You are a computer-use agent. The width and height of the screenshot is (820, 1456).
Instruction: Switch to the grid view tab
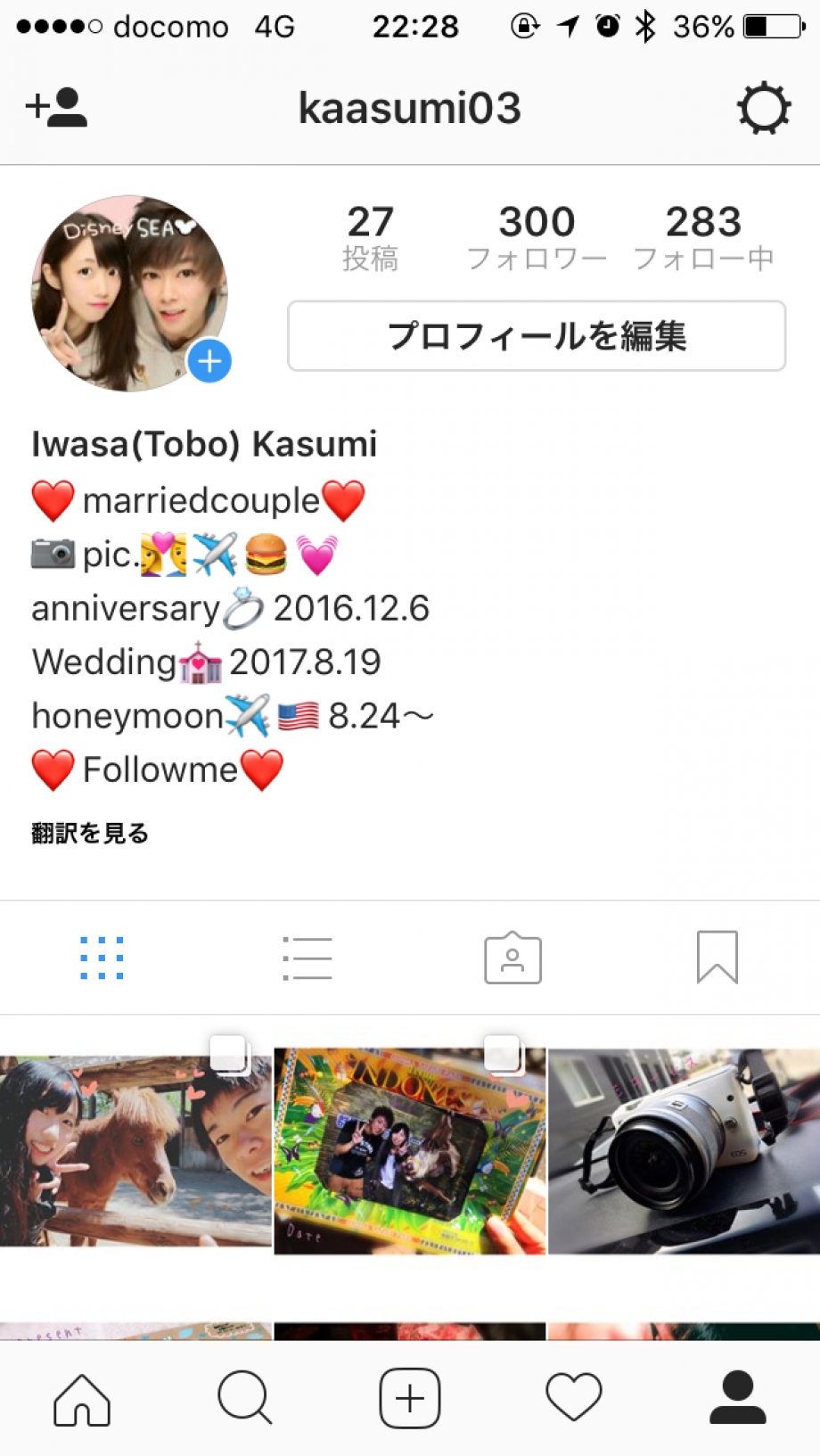[x=102, y=958]
